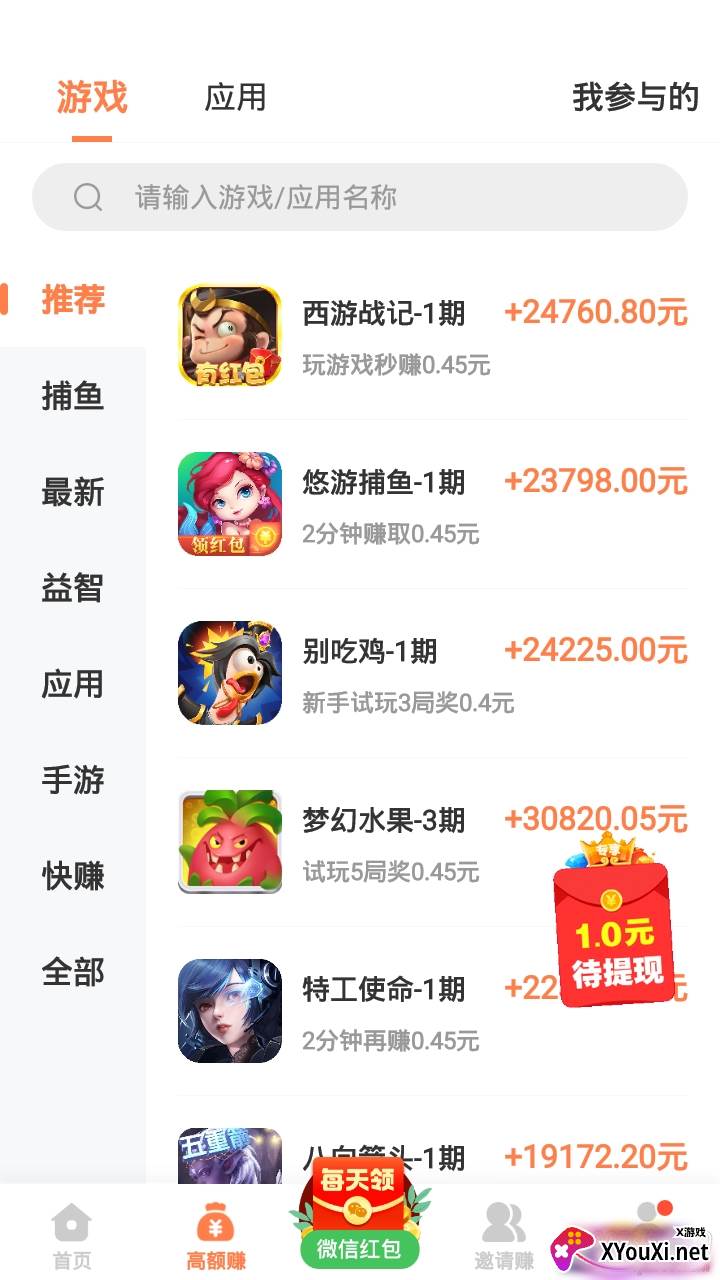The image size is (720, 1280).
Task: Select the 快赚 category
Action: pyautogui.click(x=73, y=876)
